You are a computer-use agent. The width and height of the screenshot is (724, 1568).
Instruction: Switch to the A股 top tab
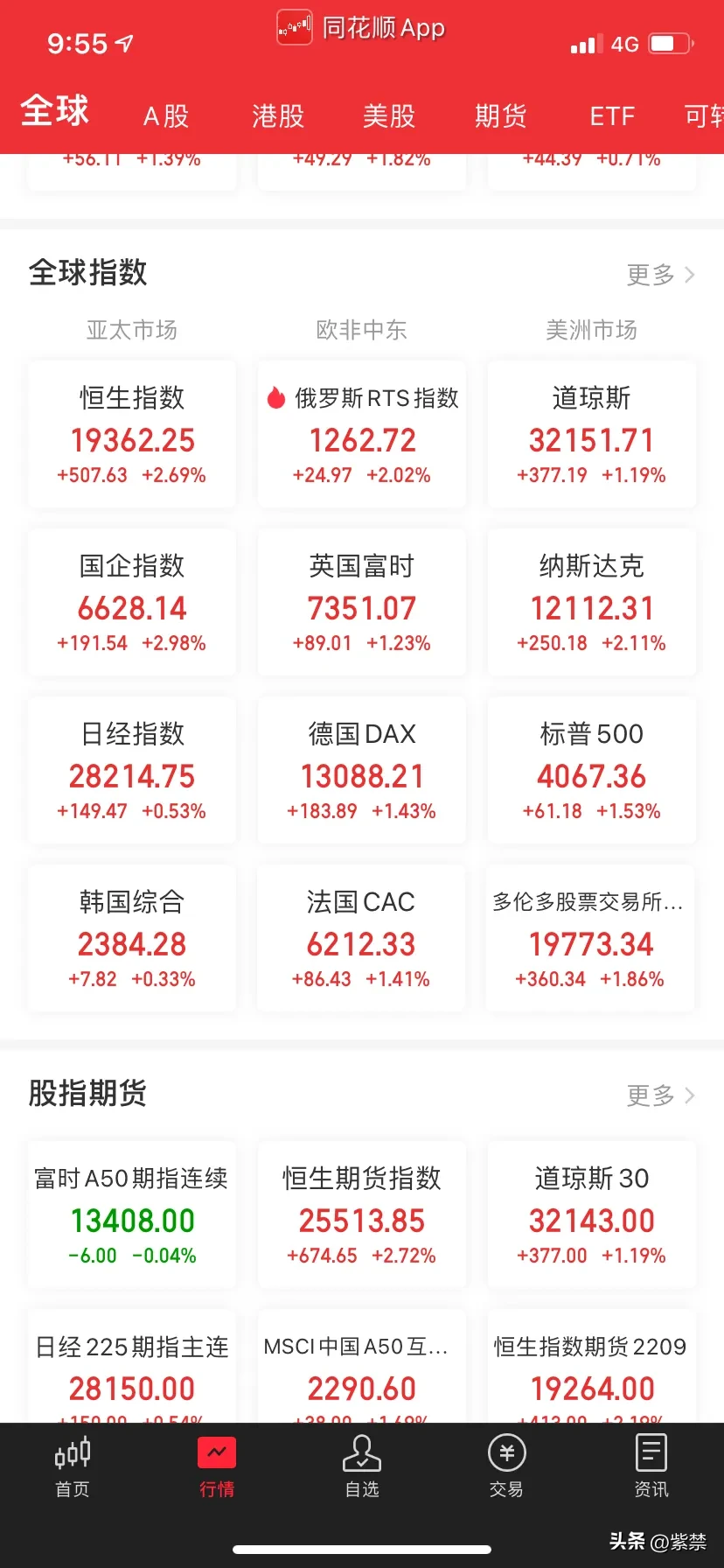[166, 115]
